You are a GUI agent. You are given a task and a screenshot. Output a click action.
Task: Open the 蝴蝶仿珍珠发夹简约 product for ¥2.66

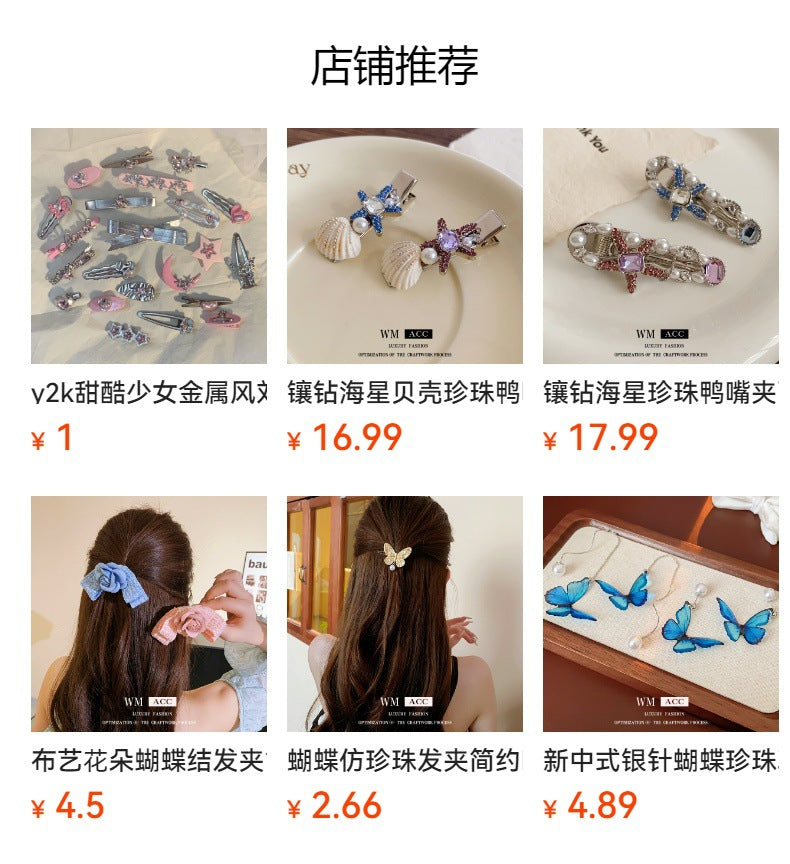click(404, 614)
